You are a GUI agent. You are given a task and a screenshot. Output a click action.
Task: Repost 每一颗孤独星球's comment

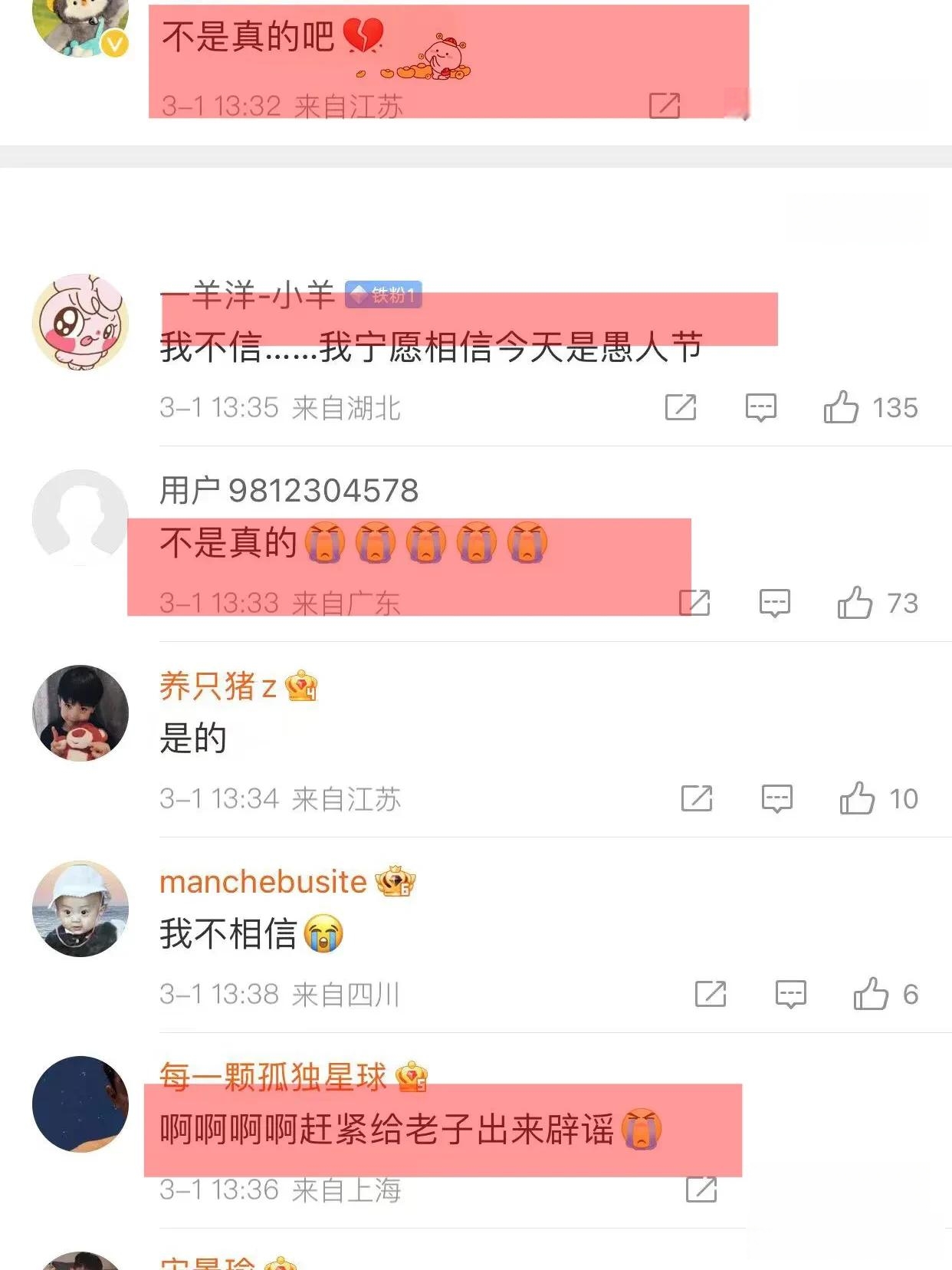(701, 1189)
